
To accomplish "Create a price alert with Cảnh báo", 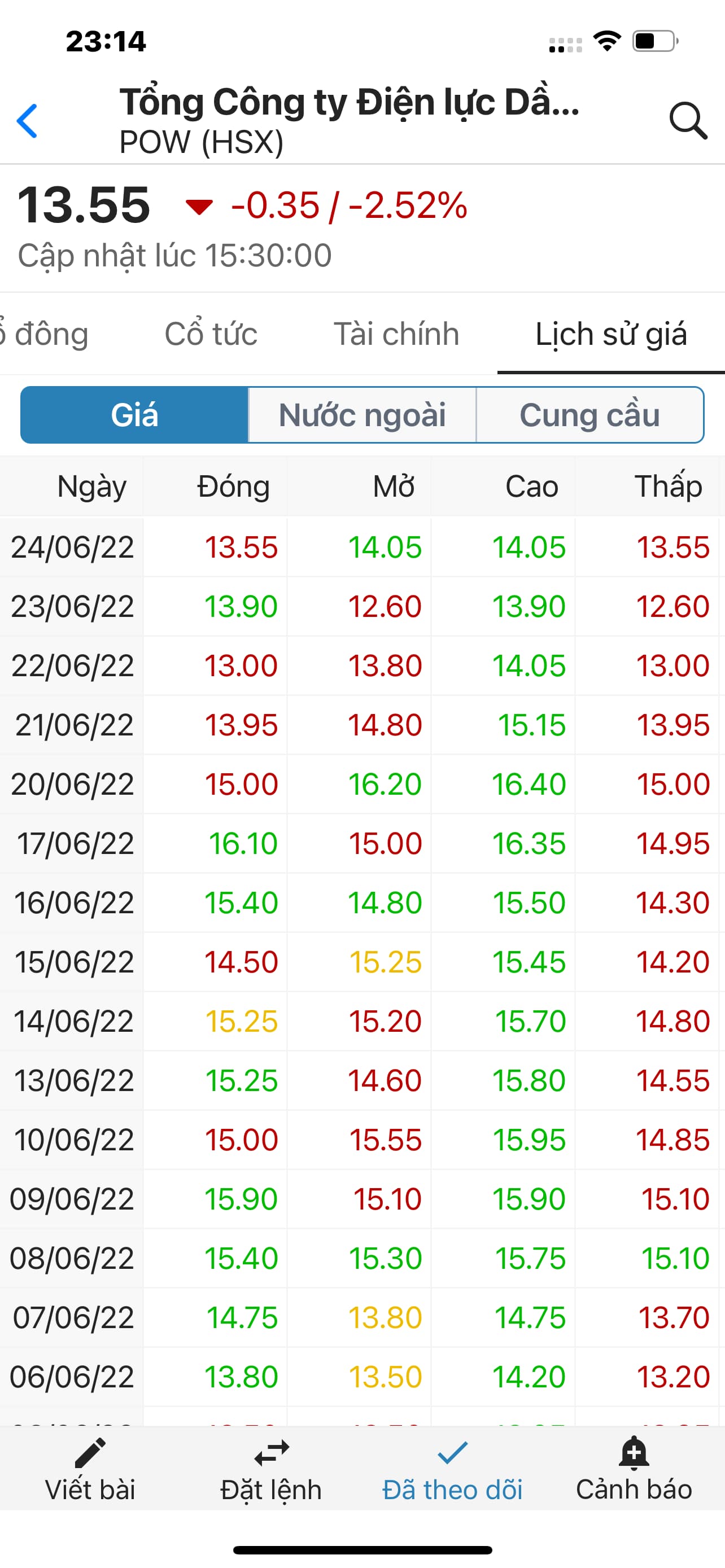I will click(634, 1469).
